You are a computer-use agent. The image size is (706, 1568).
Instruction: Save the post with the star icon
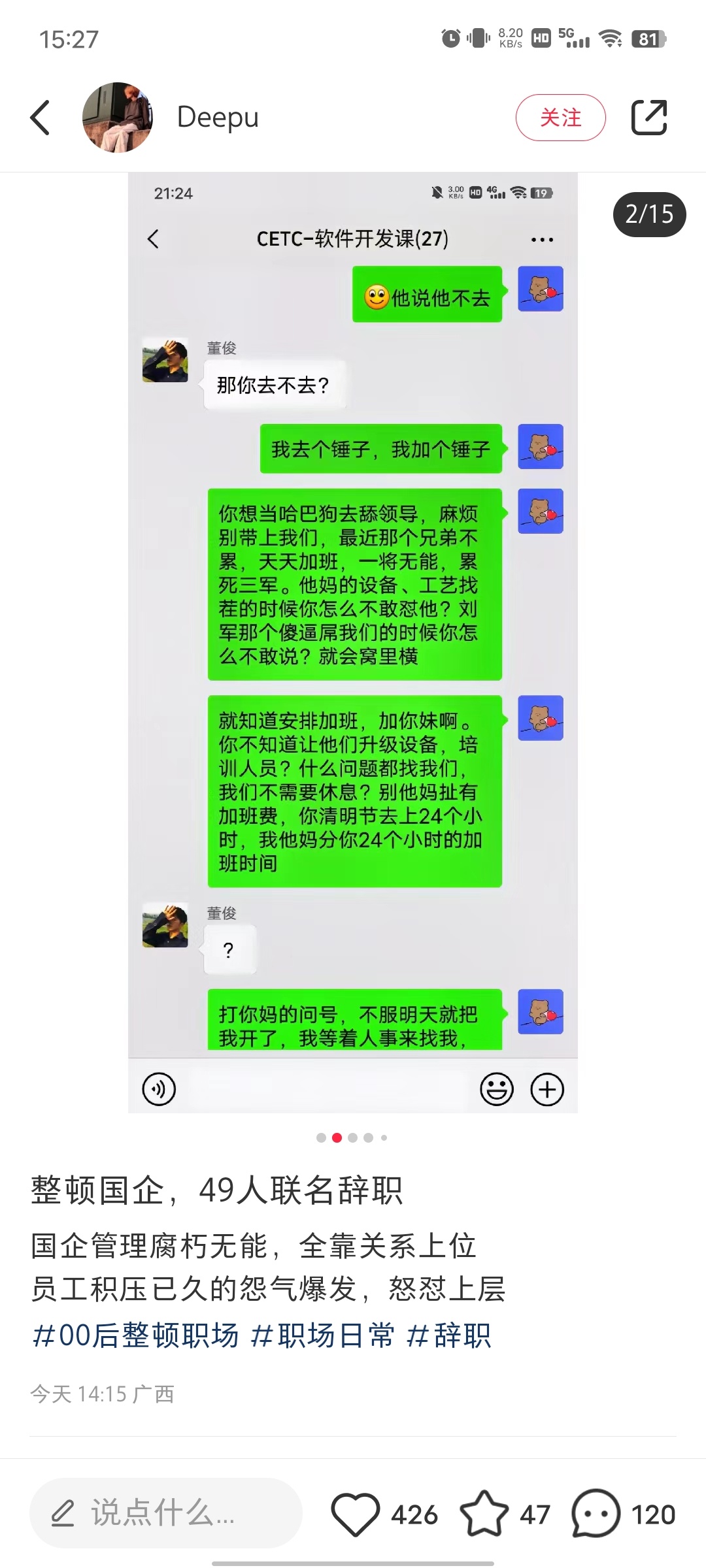point(484,1514)
